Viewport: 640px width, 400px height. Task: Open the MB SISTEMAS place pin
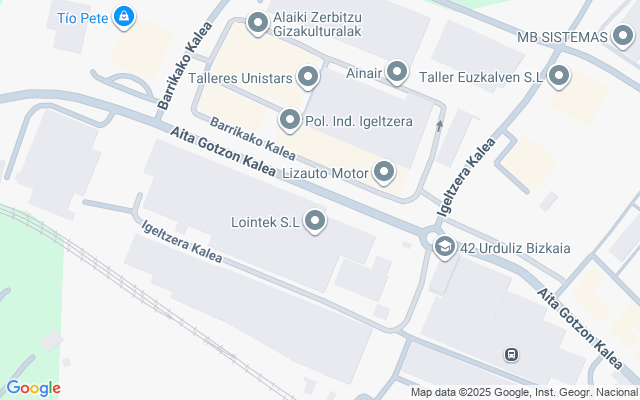coord(626,37)
